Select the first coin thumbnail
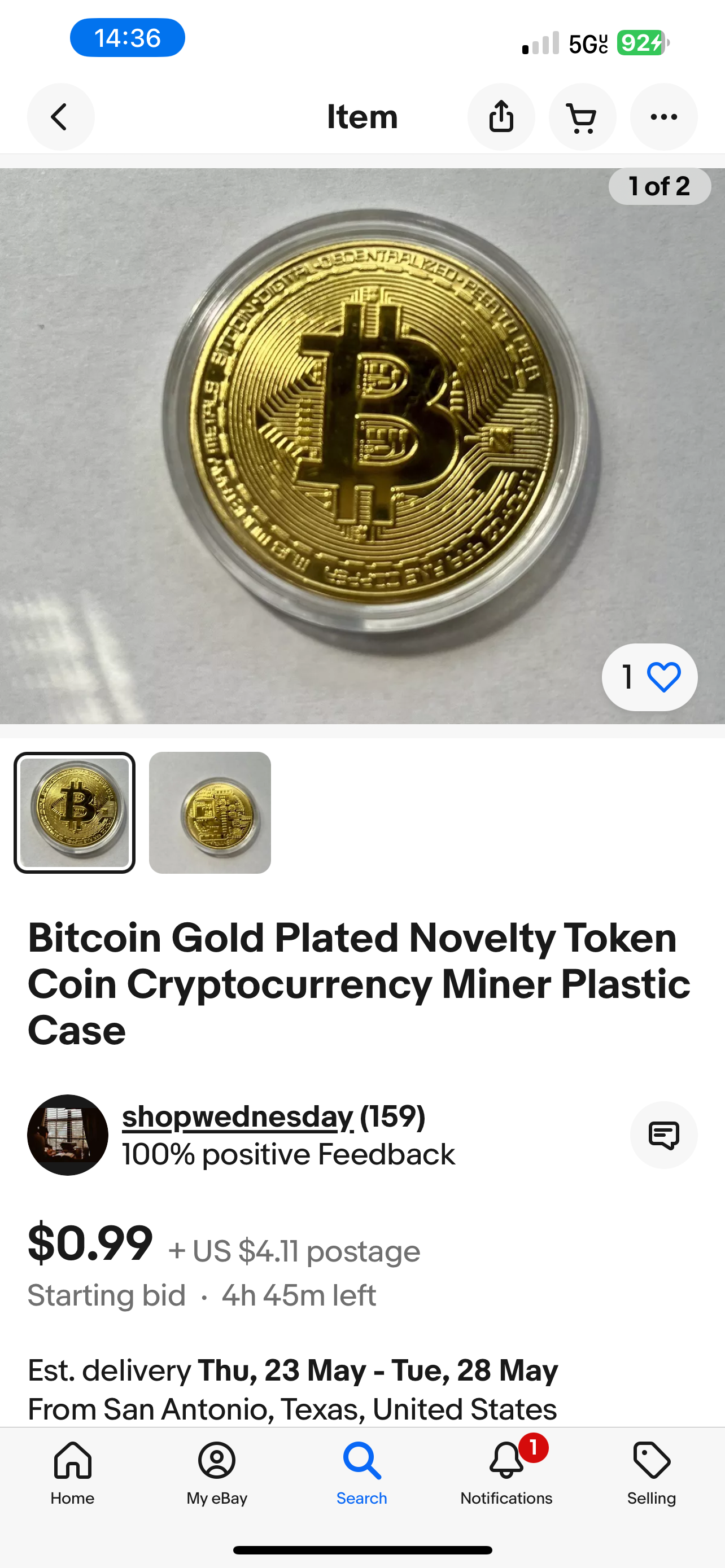Viewport: 725px width, 1568px height. point(75,813)
